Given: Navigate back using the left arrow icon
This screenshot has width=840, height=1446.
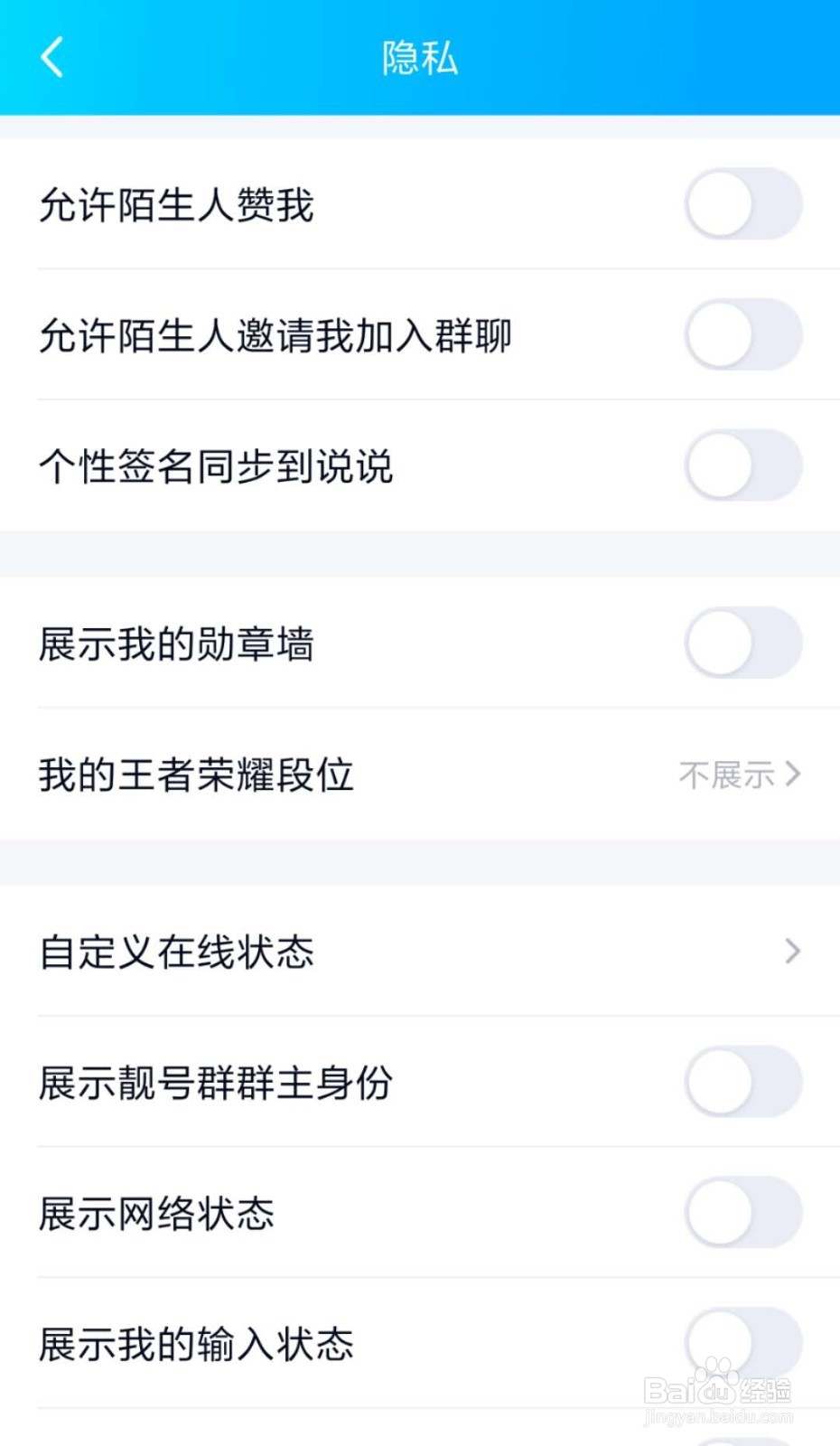Looking at the screenshot, I should click(51, 57).
